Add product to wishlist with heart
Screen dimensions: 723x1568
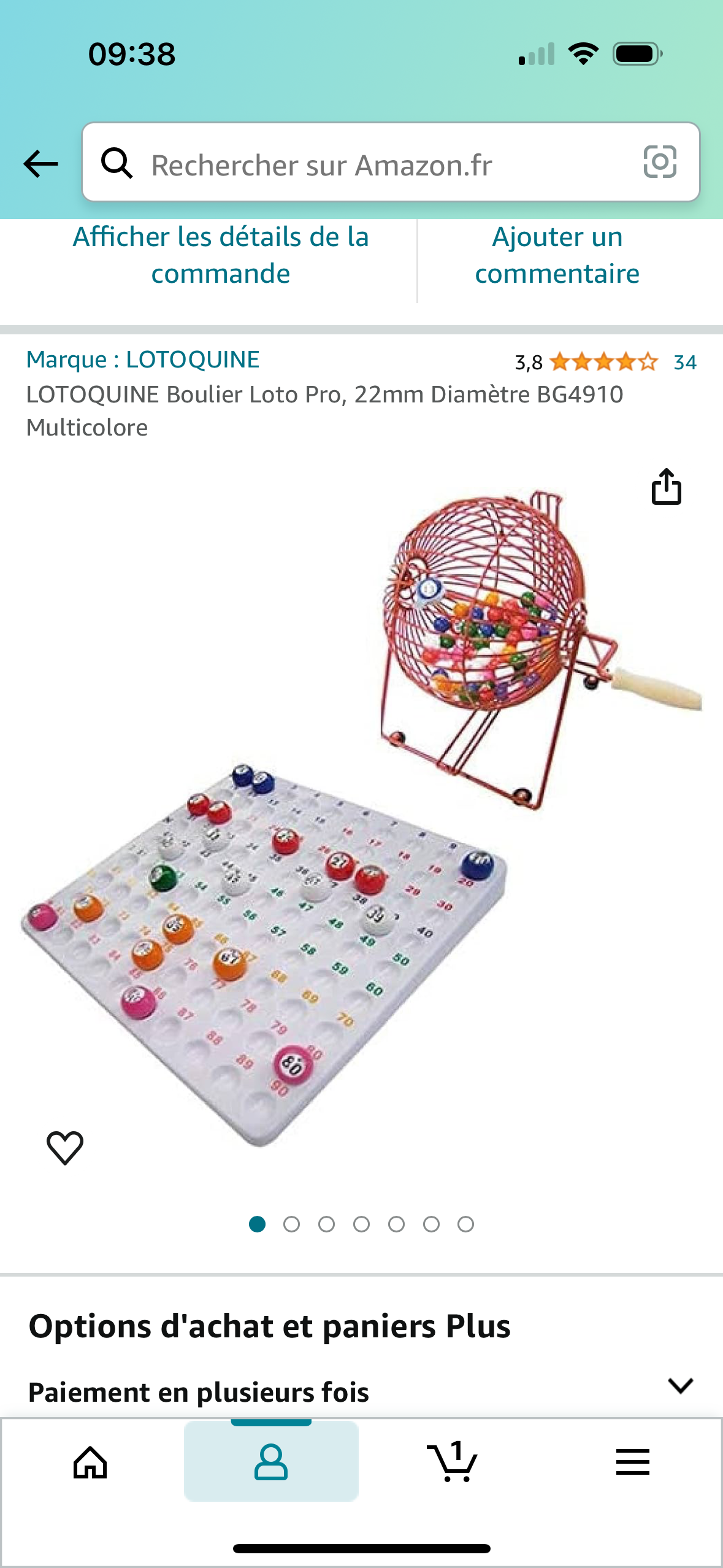click(65, 1147)
